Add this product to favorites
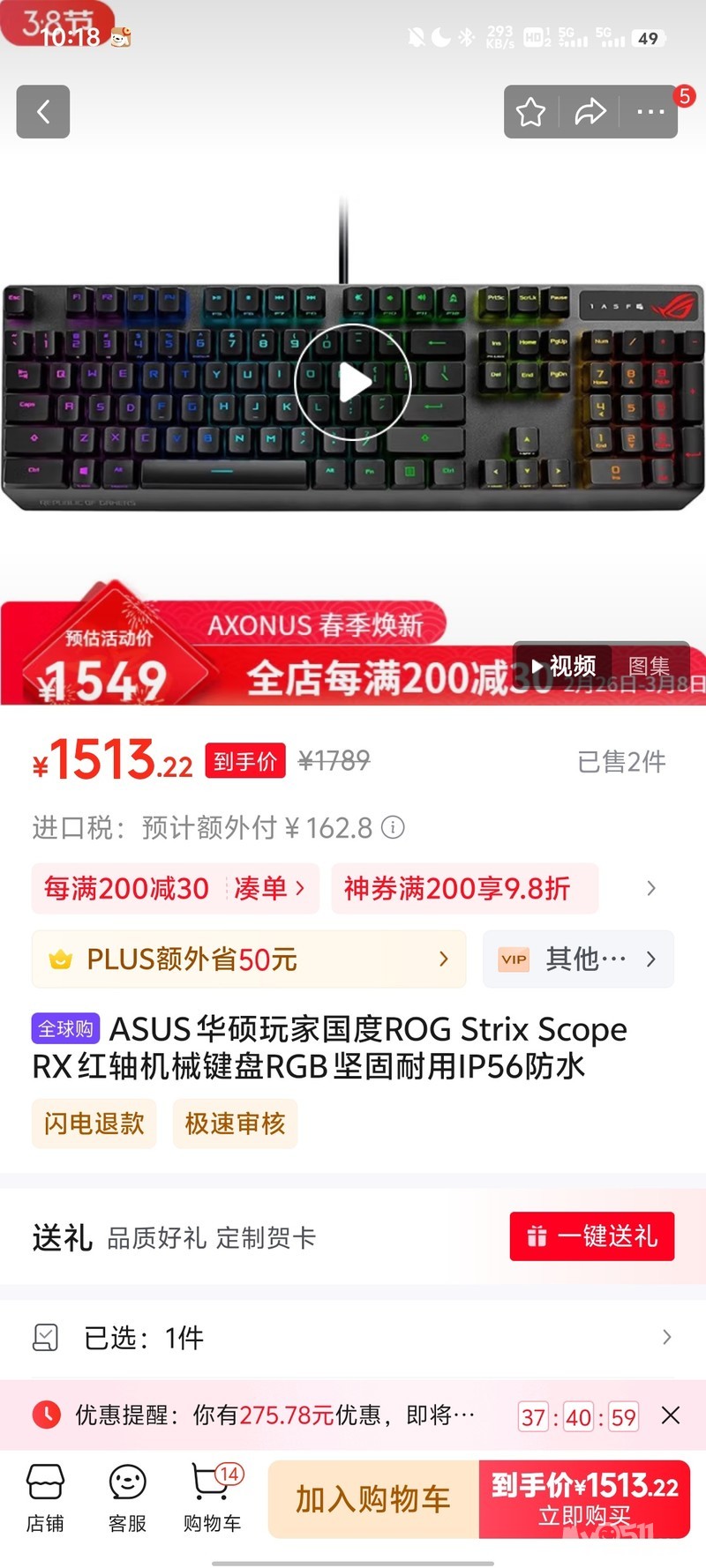 click(530, 112)
